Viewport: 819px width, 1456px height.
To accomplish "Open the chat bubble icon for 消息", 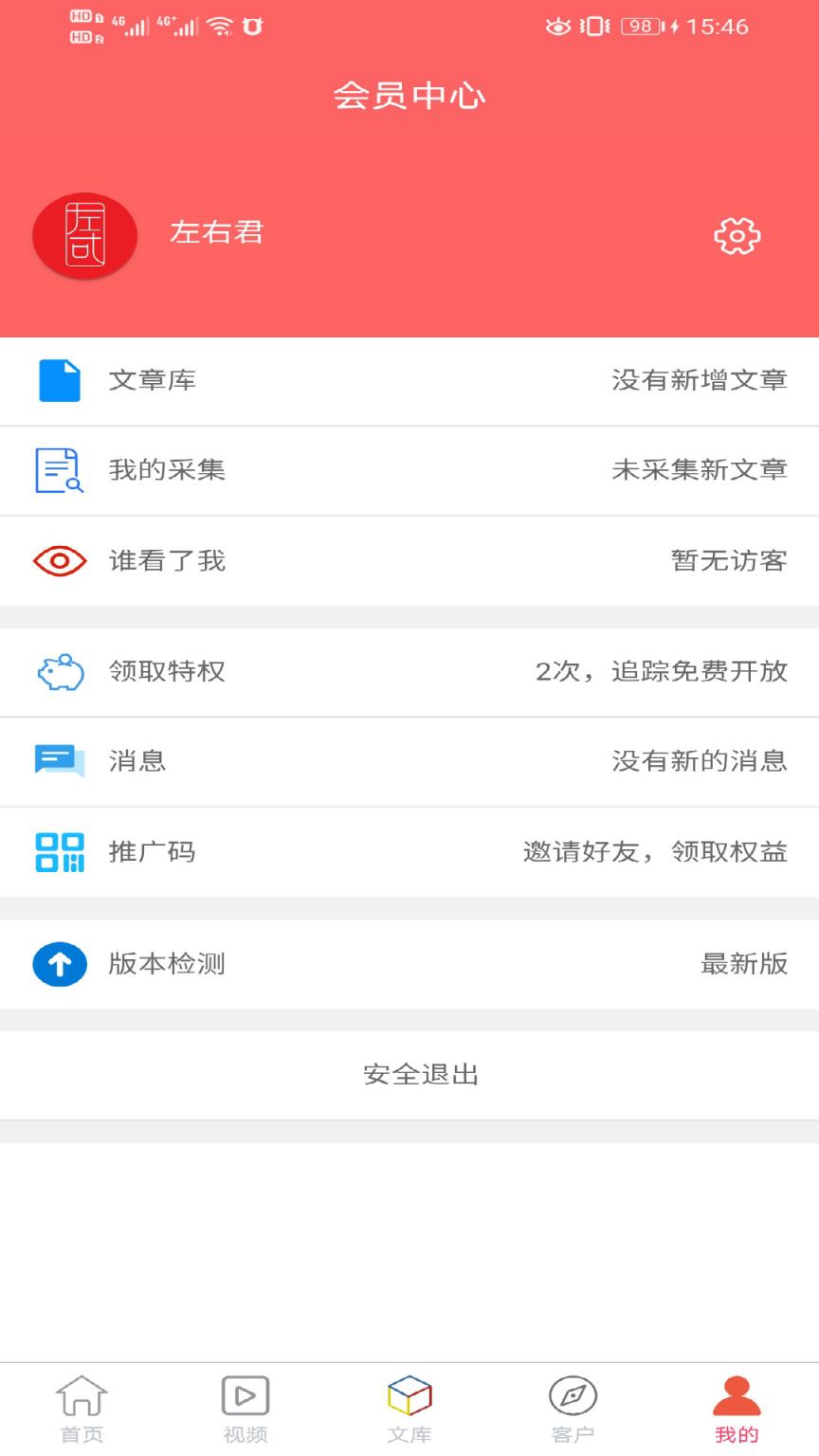I will click(60, 761).
